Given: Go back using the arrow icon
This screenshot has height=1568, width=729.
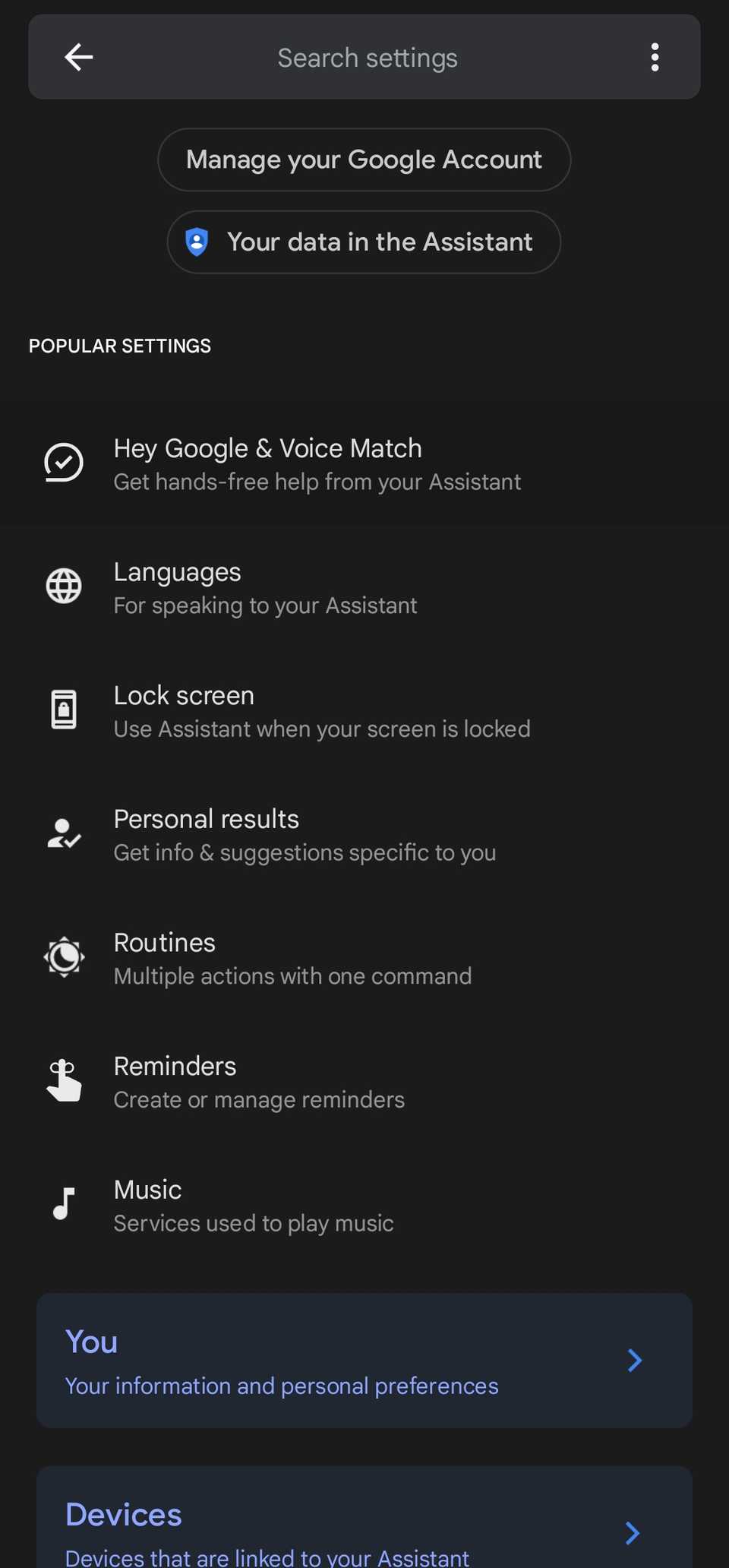Looking at the screenshot, I should point(78,57).
